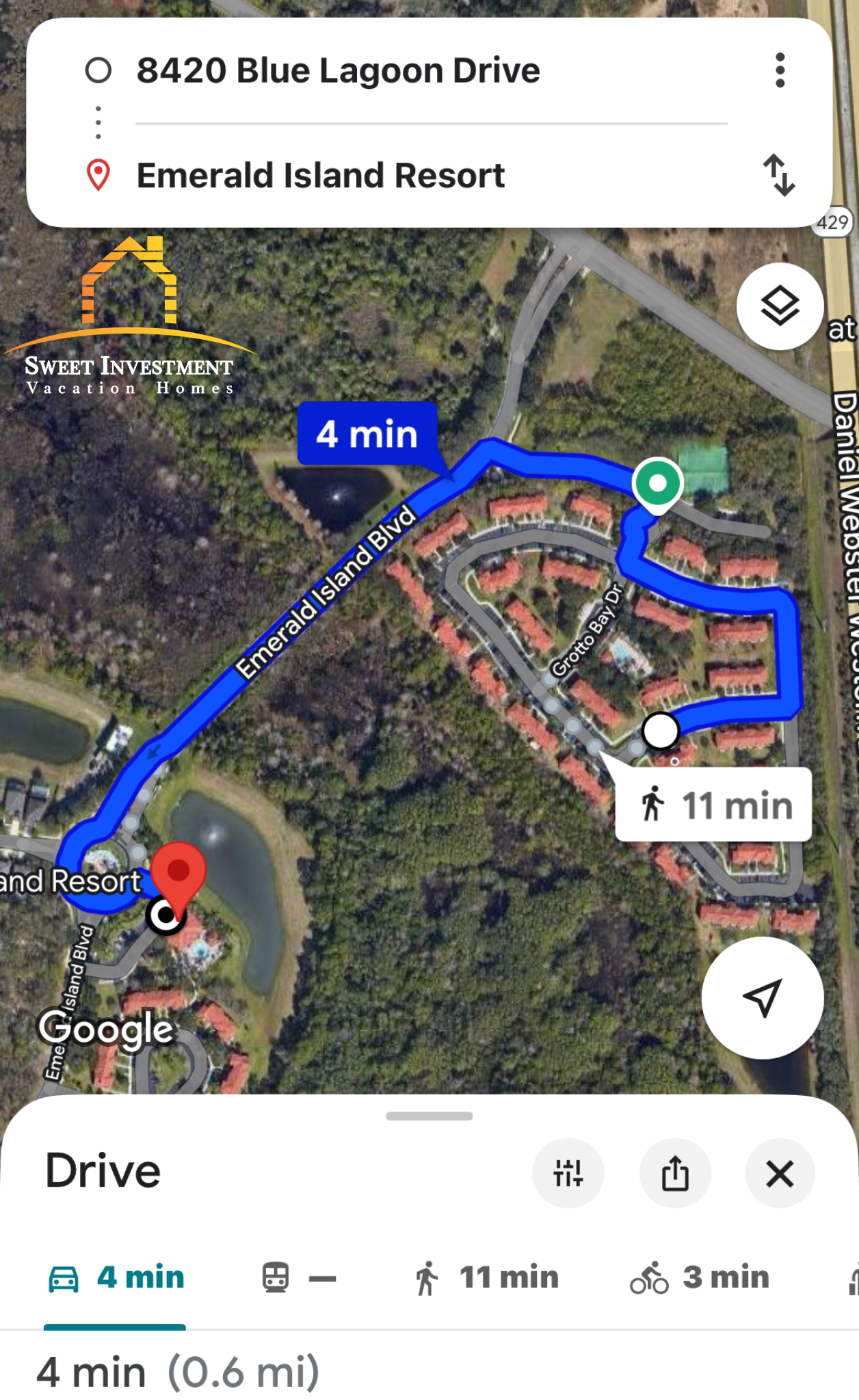Switch to the transit tab
Screen dimensions: 859x1400
[x=299, y=1278]
